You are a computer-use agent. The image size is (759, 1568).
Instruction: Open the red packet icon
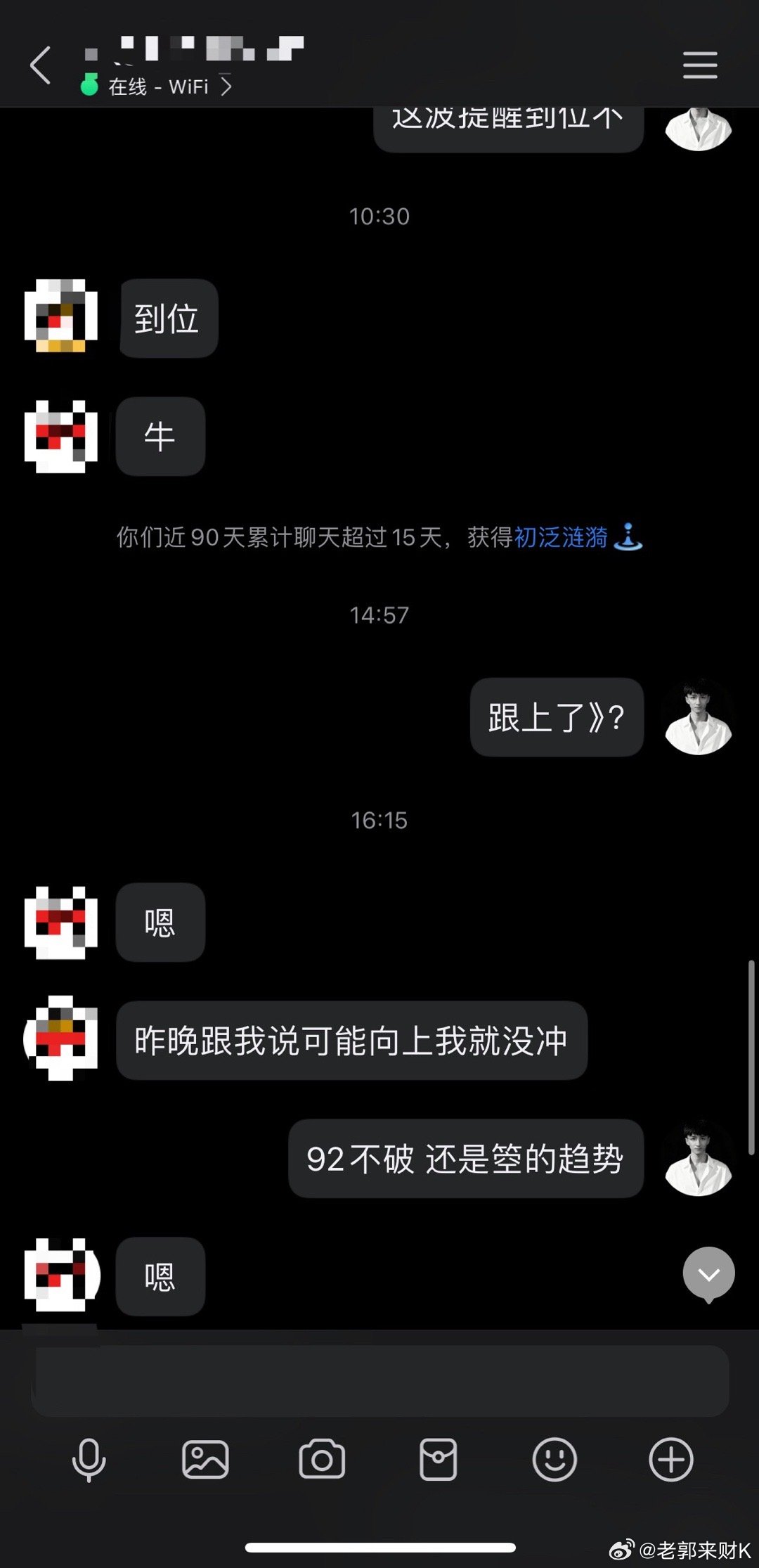point(437,1459)
